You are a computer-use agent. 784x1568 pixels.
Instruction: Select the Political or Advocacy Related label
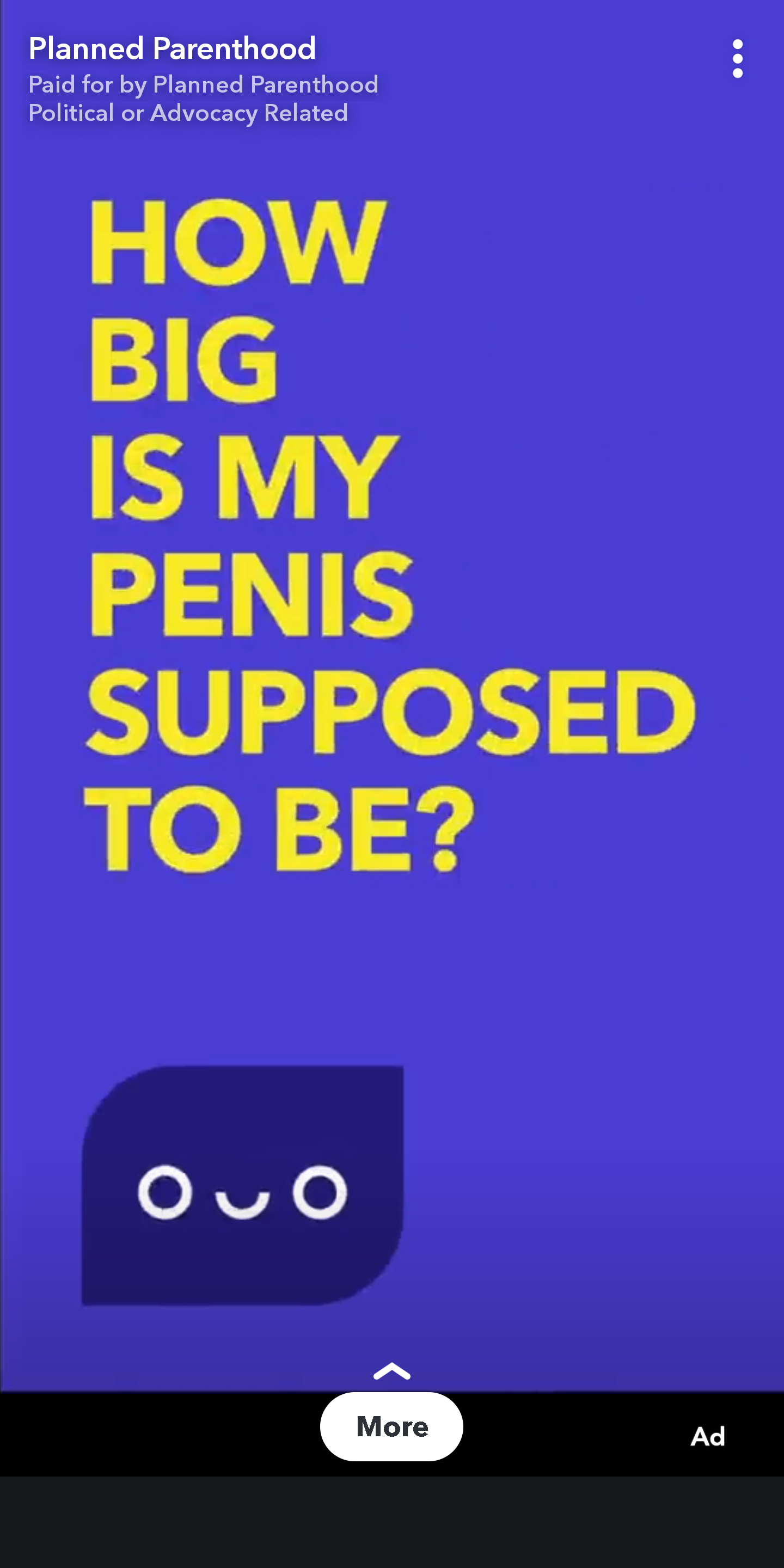187,113
